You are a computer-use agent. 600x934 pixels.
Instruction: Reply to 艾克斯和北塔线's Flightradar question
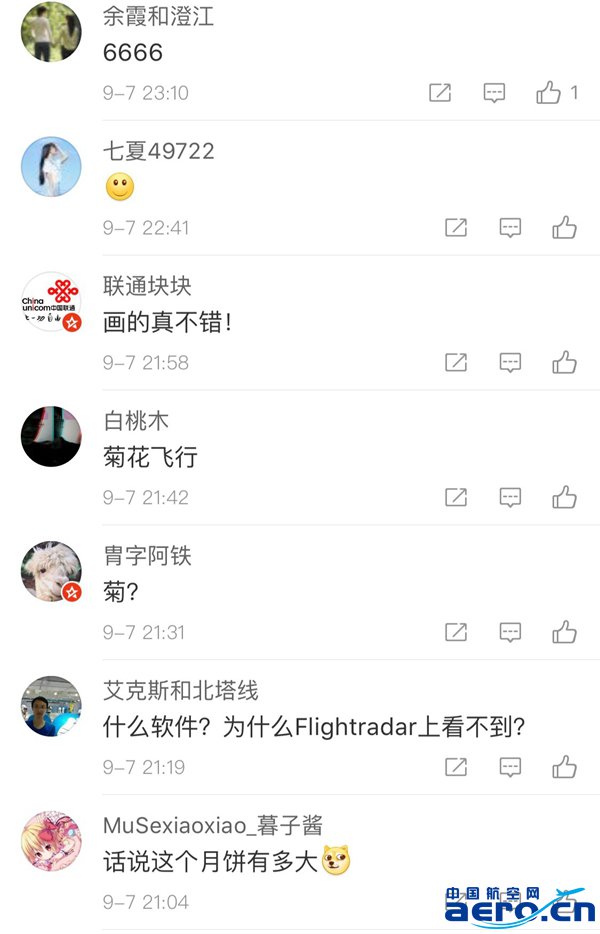pyautogui.click(x=510, y=767)
